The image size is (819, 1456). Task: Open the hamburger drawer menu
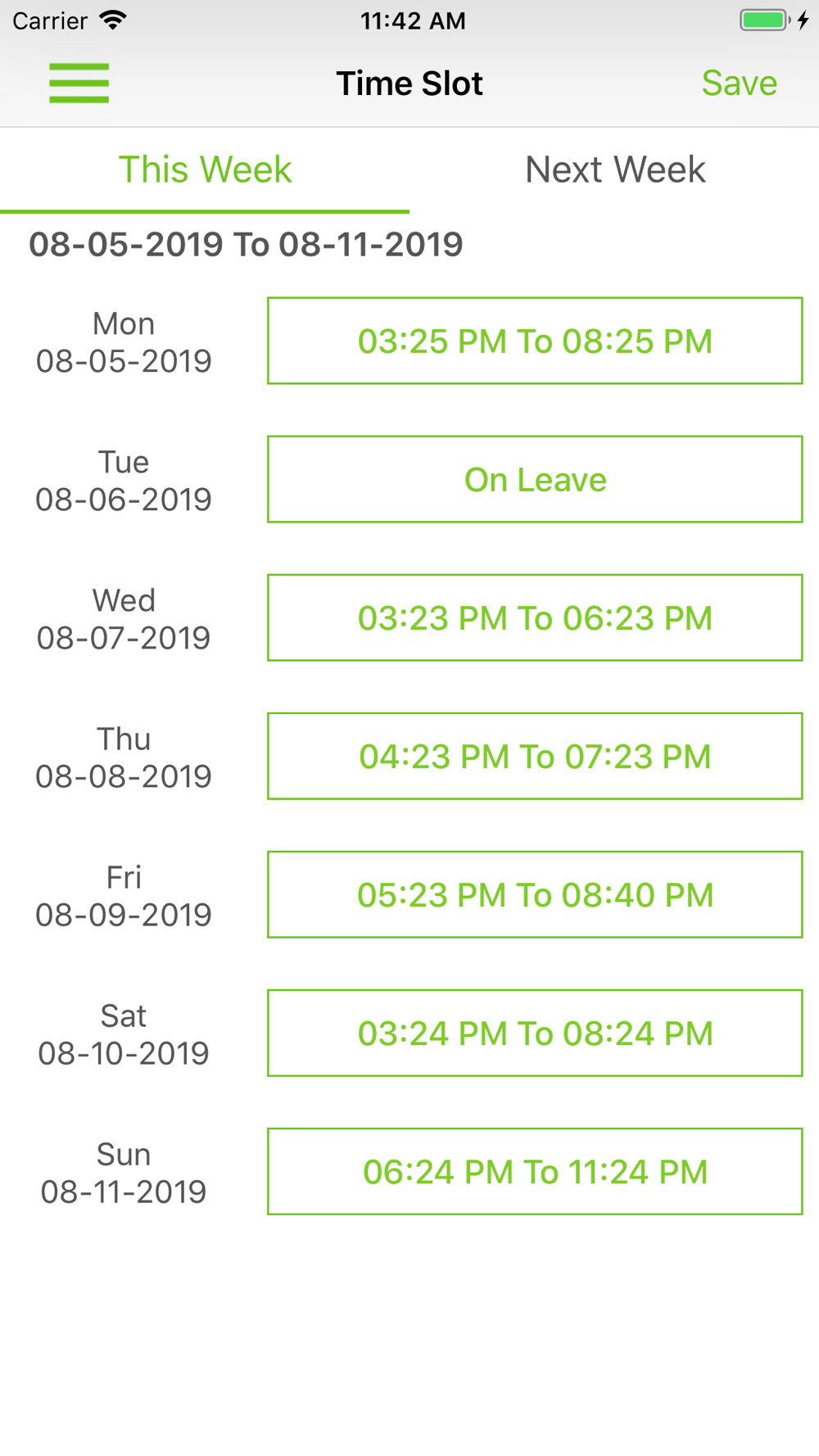coord(79,84)
